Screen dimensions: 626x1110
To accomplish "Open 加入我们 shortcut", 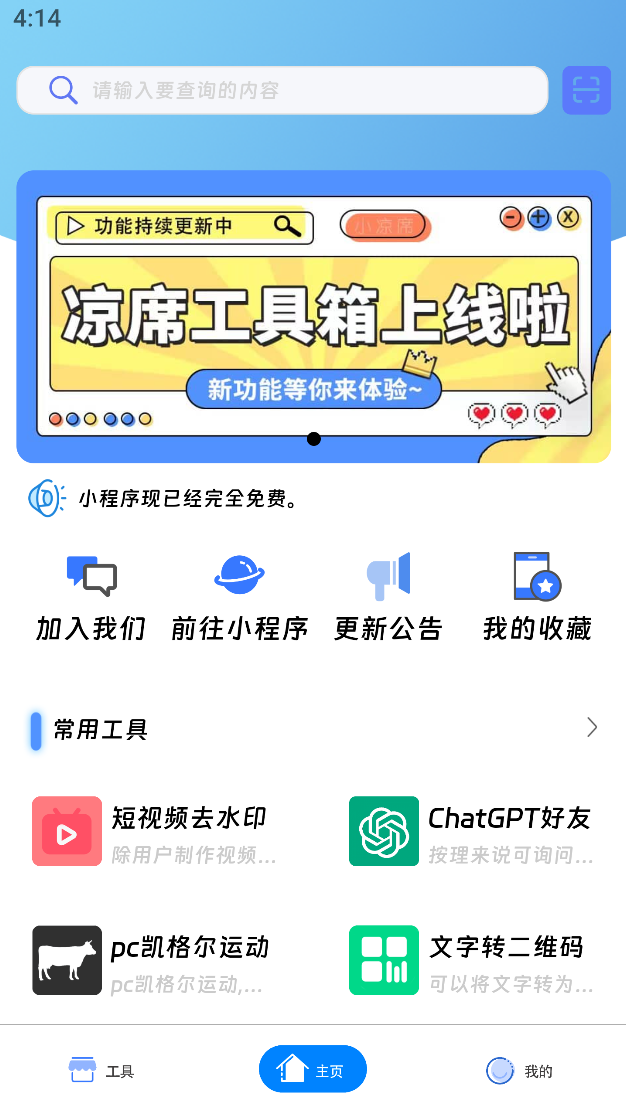I will (91, 598).
